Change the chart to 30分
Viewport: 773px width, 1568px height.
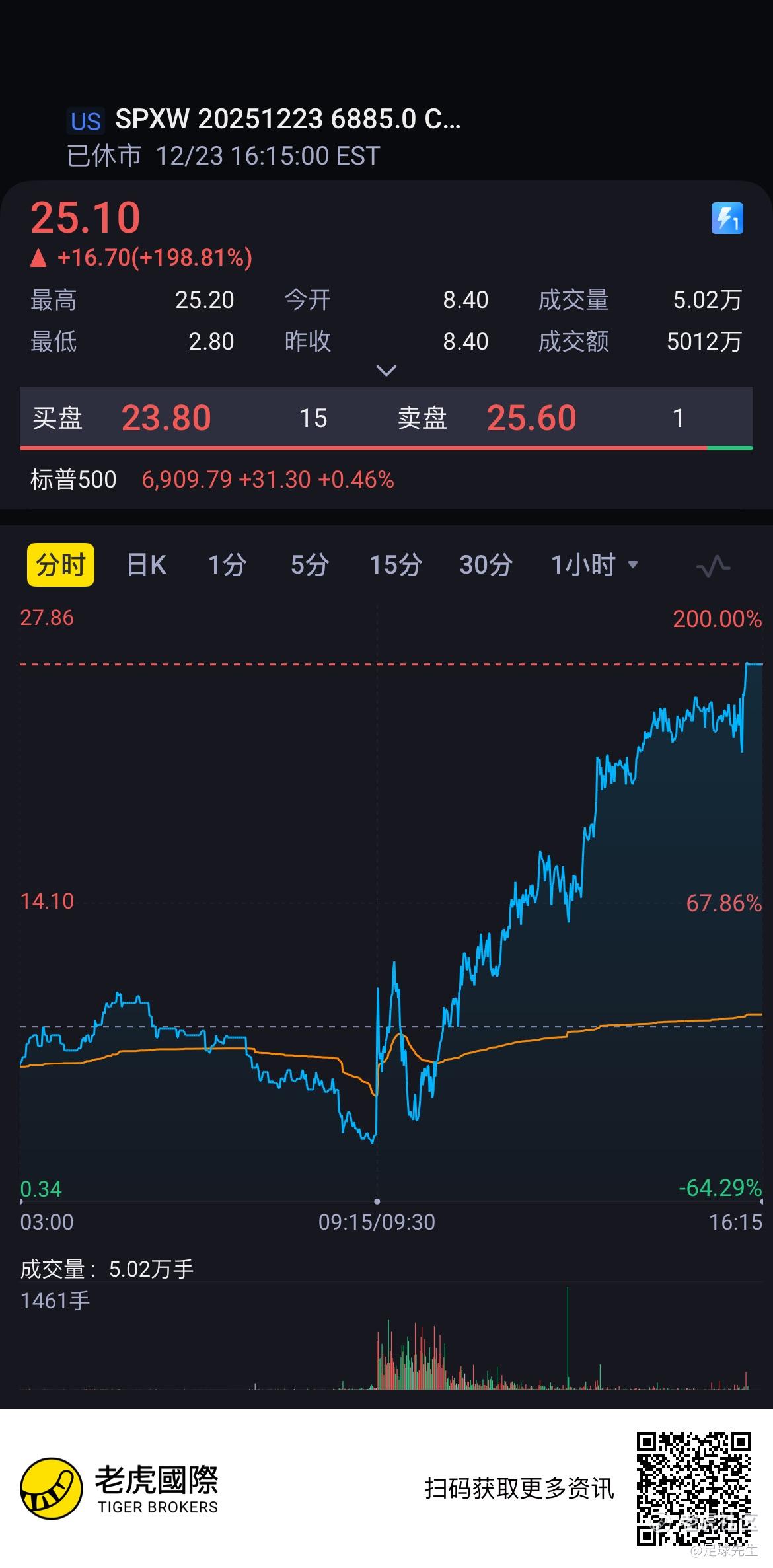click(x=486, y=565)
